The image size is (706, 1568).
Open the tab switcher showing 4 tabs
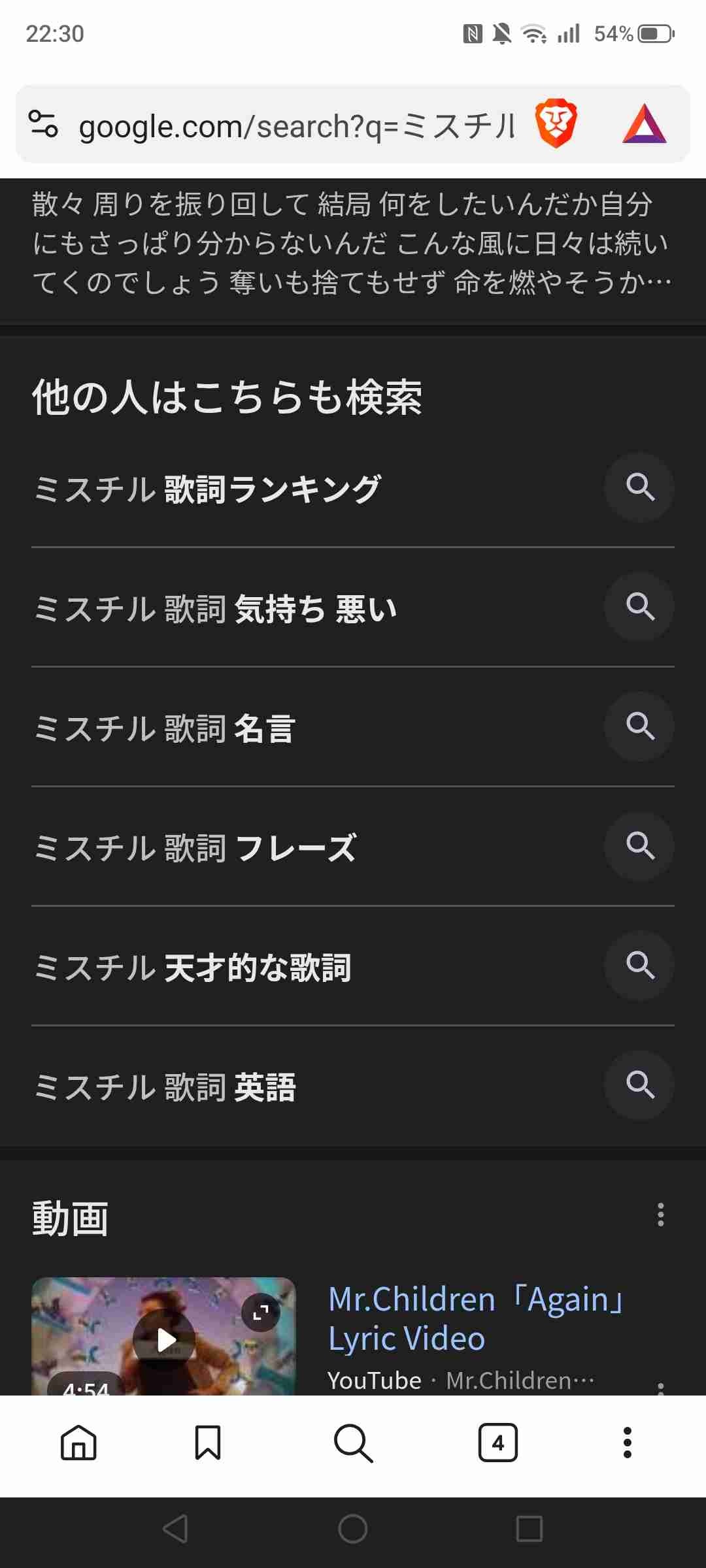click(x=498, y=1443)
